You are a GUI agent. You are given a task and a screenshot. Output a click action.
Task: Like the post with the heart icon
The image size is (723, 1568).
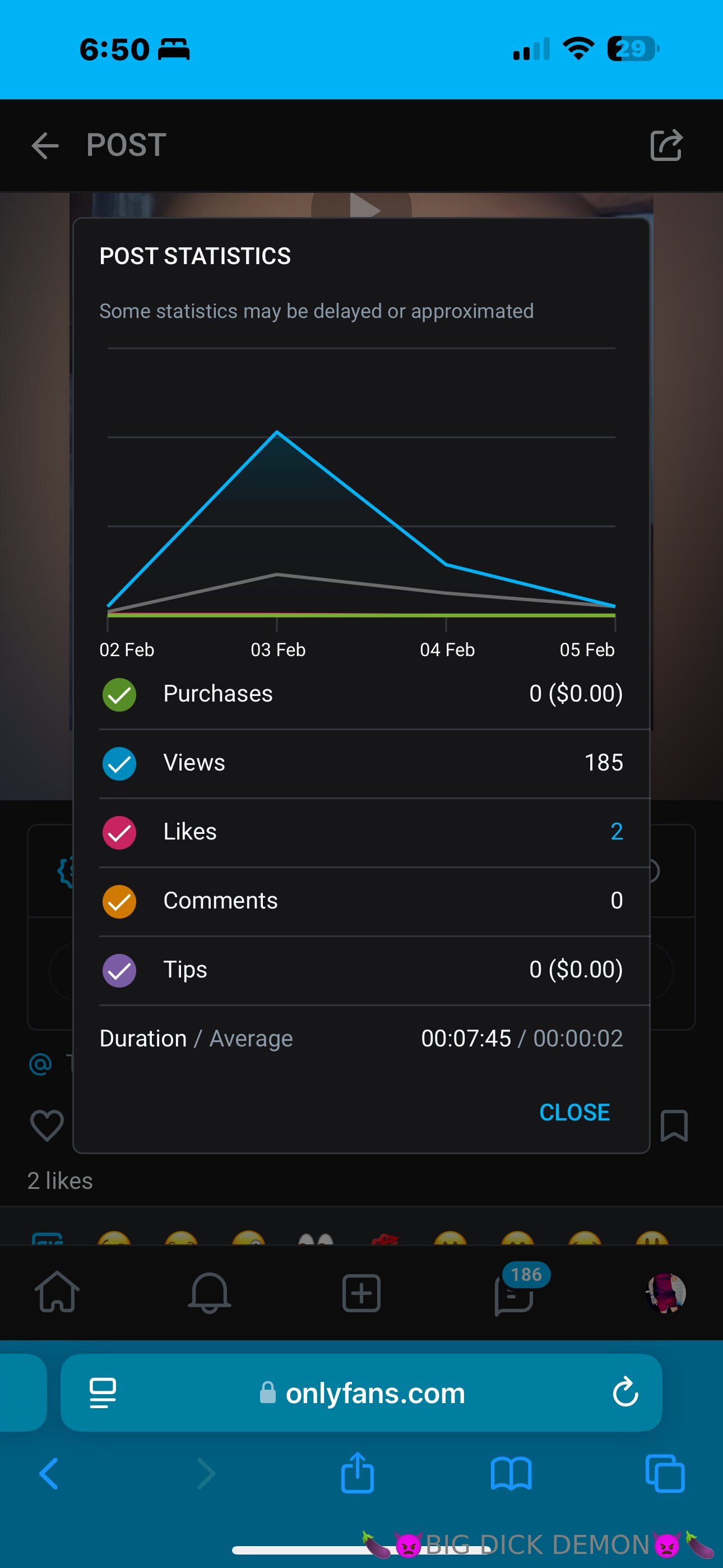pos(47,1126)
